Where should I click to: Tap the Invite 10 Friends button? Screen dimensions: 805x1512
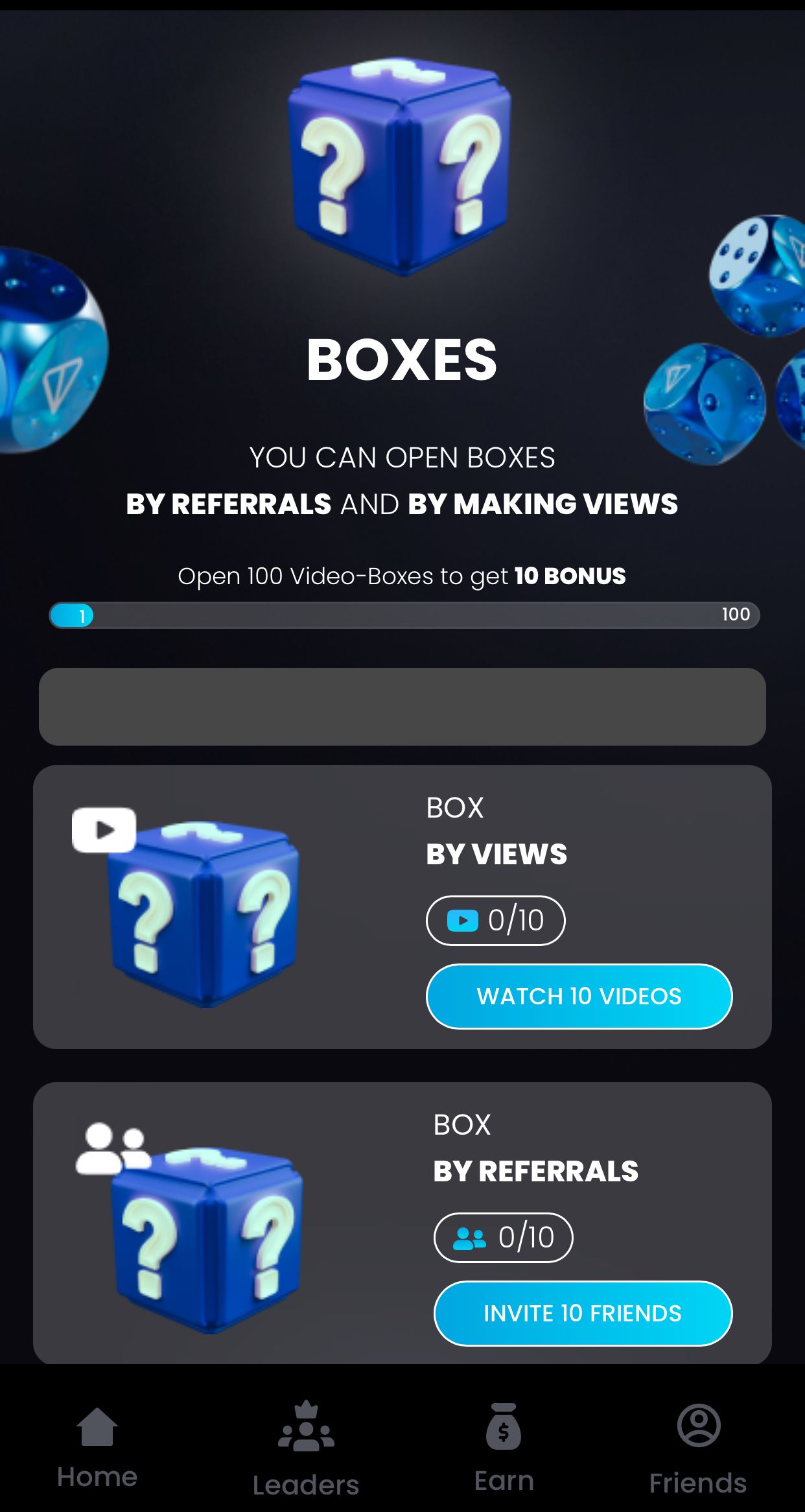click(x=583, y=1313)
